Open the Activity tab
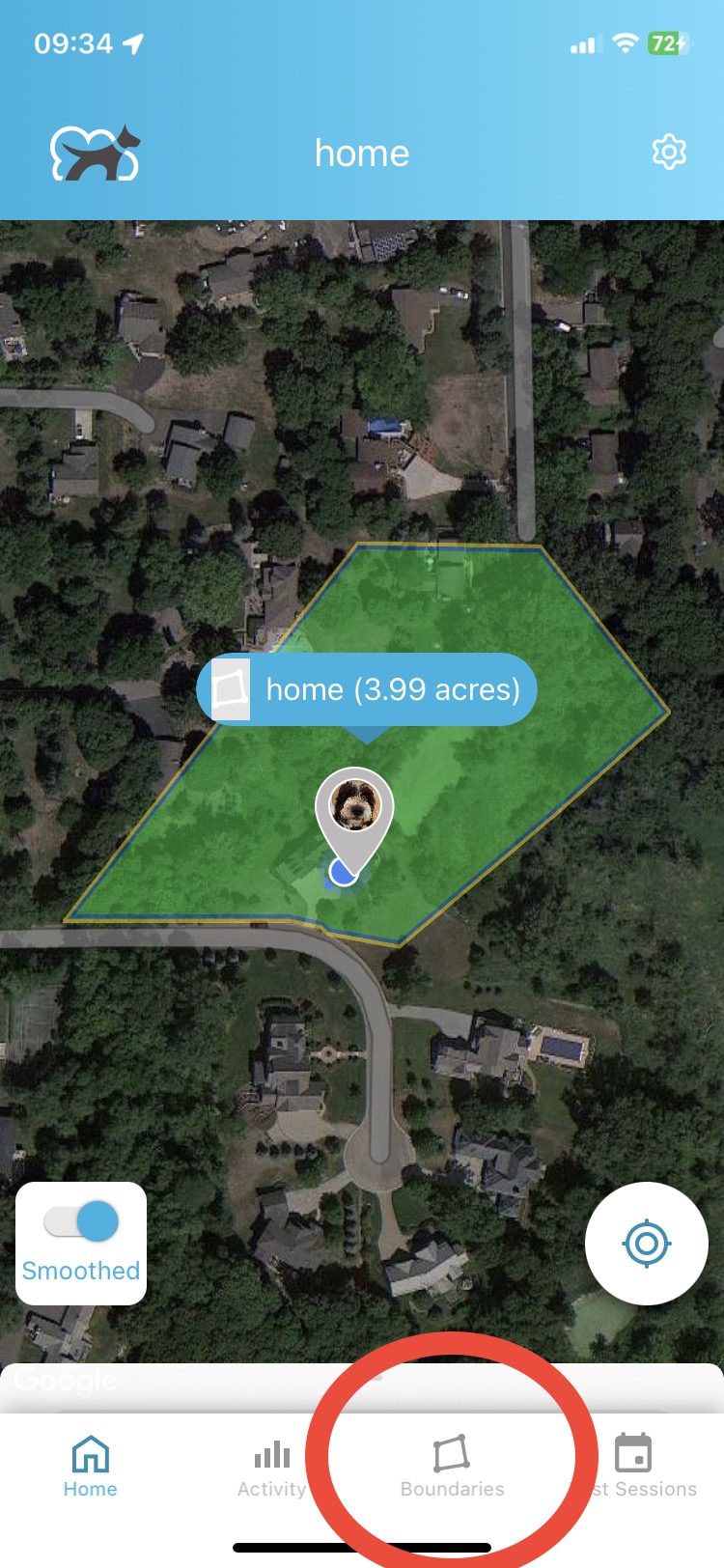Screen dimensions: 724x1568 [271, 1468]
